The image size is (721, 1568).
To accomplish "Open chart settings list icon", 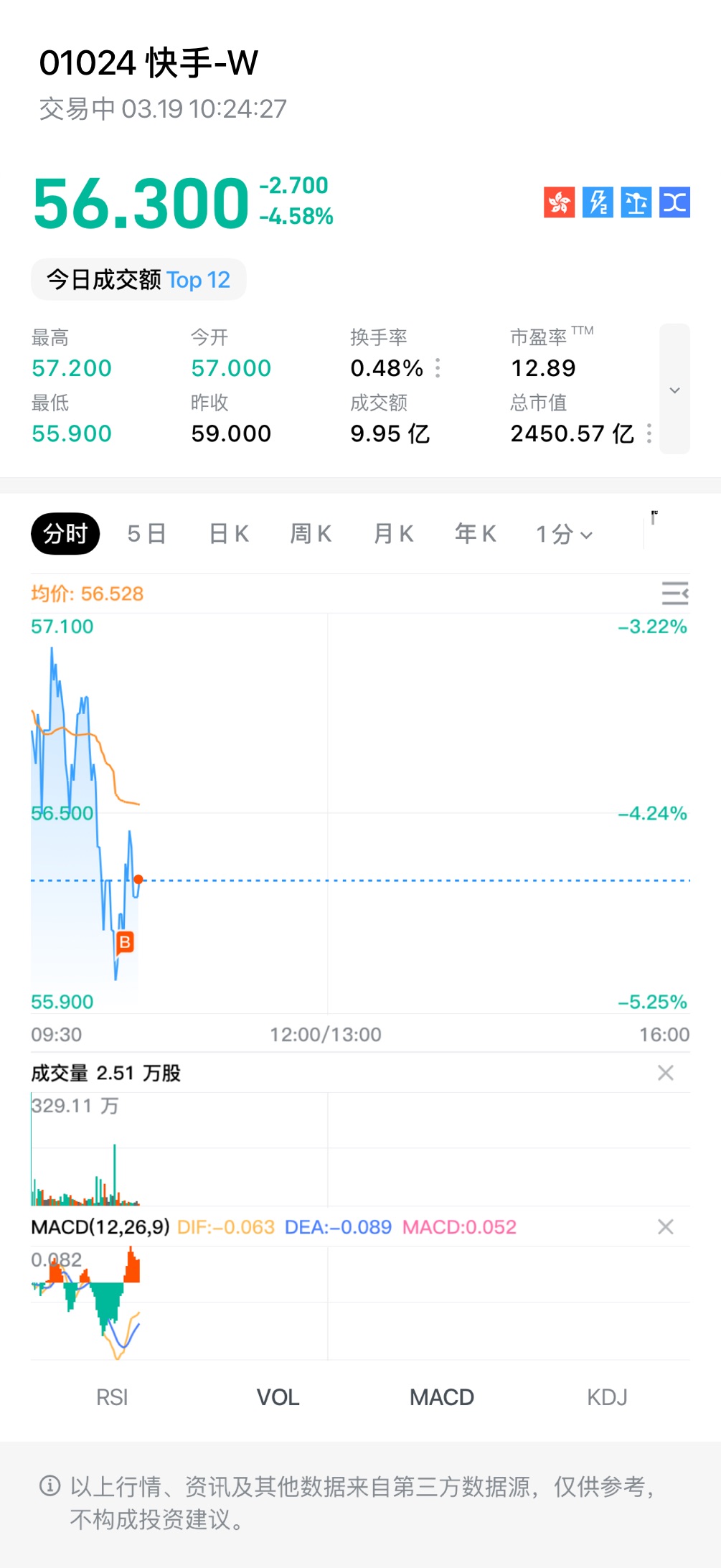I will coord(674,593).
